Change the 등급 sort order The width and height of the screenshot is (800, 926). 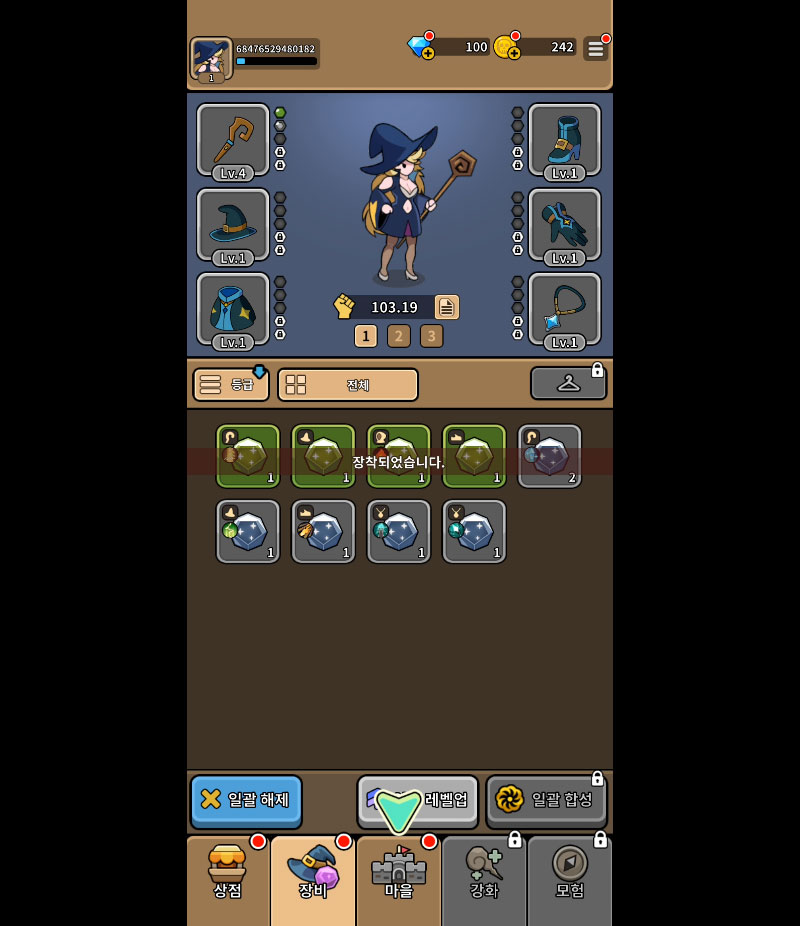click(231, 384)
